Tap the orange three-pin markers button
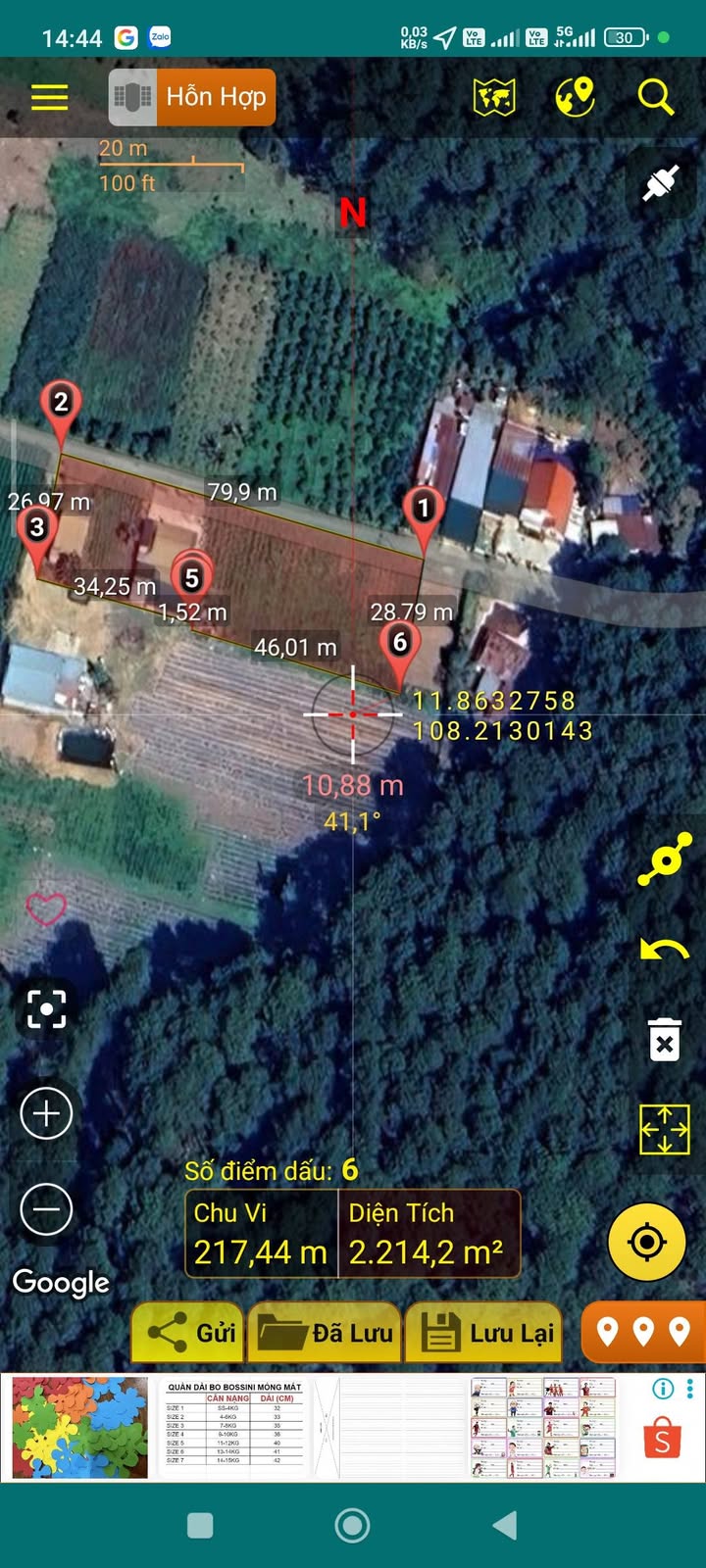706x1568 pixels. coord(643,1332)
